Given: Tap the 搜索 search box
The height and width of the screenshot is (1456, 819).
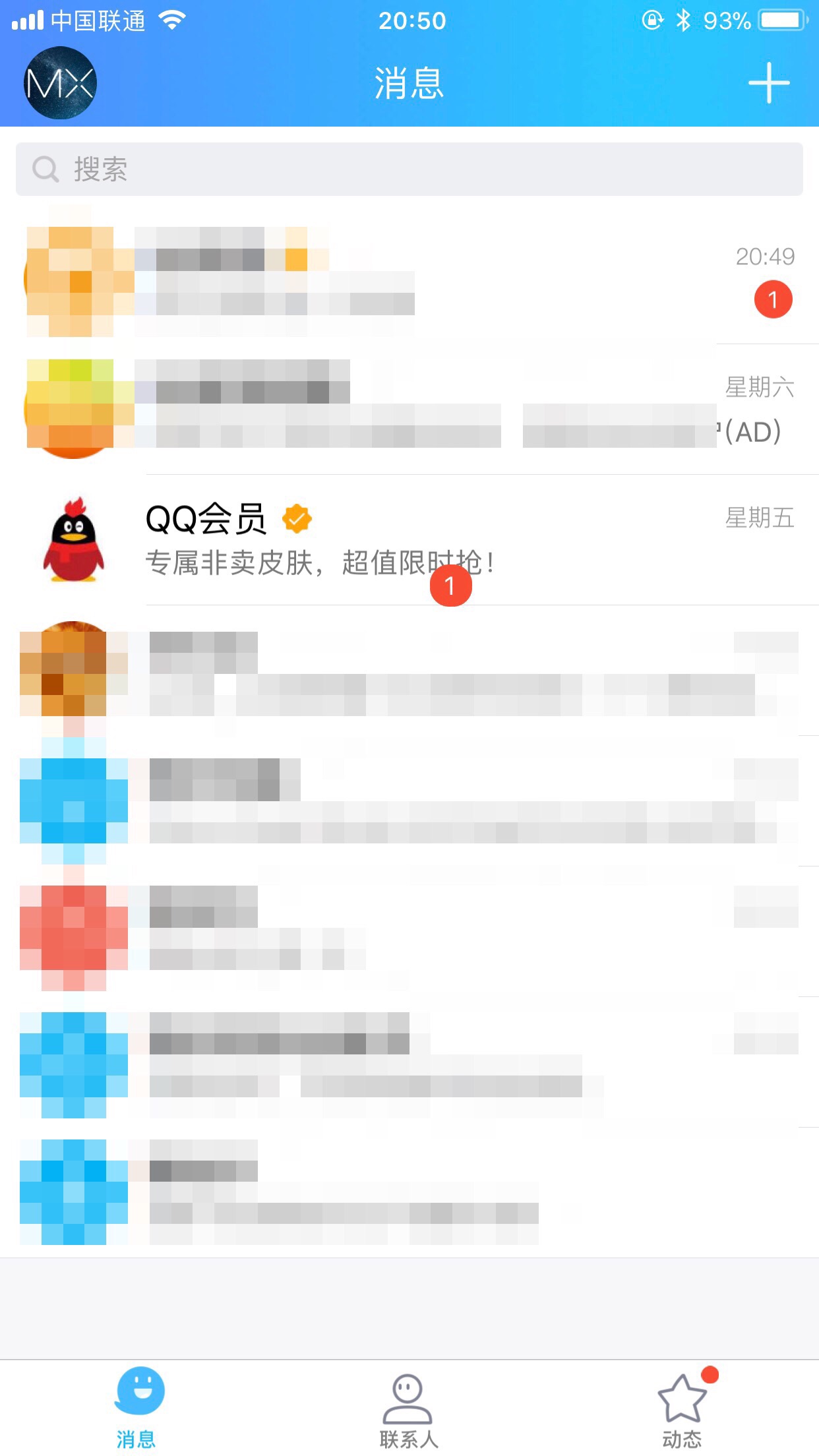Looking at the screenshot, I should click(x=409, y=169).
